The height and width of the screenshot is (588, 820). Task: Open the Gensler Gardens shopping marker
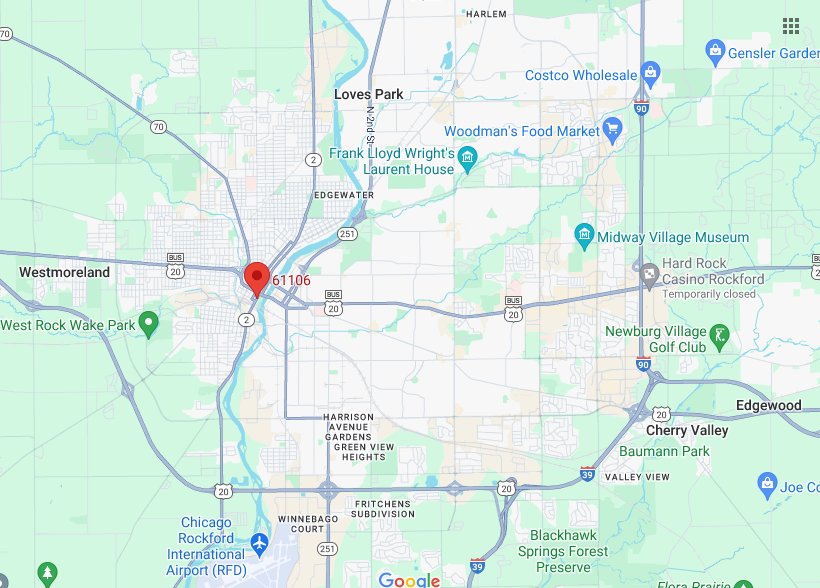(715, 51)
